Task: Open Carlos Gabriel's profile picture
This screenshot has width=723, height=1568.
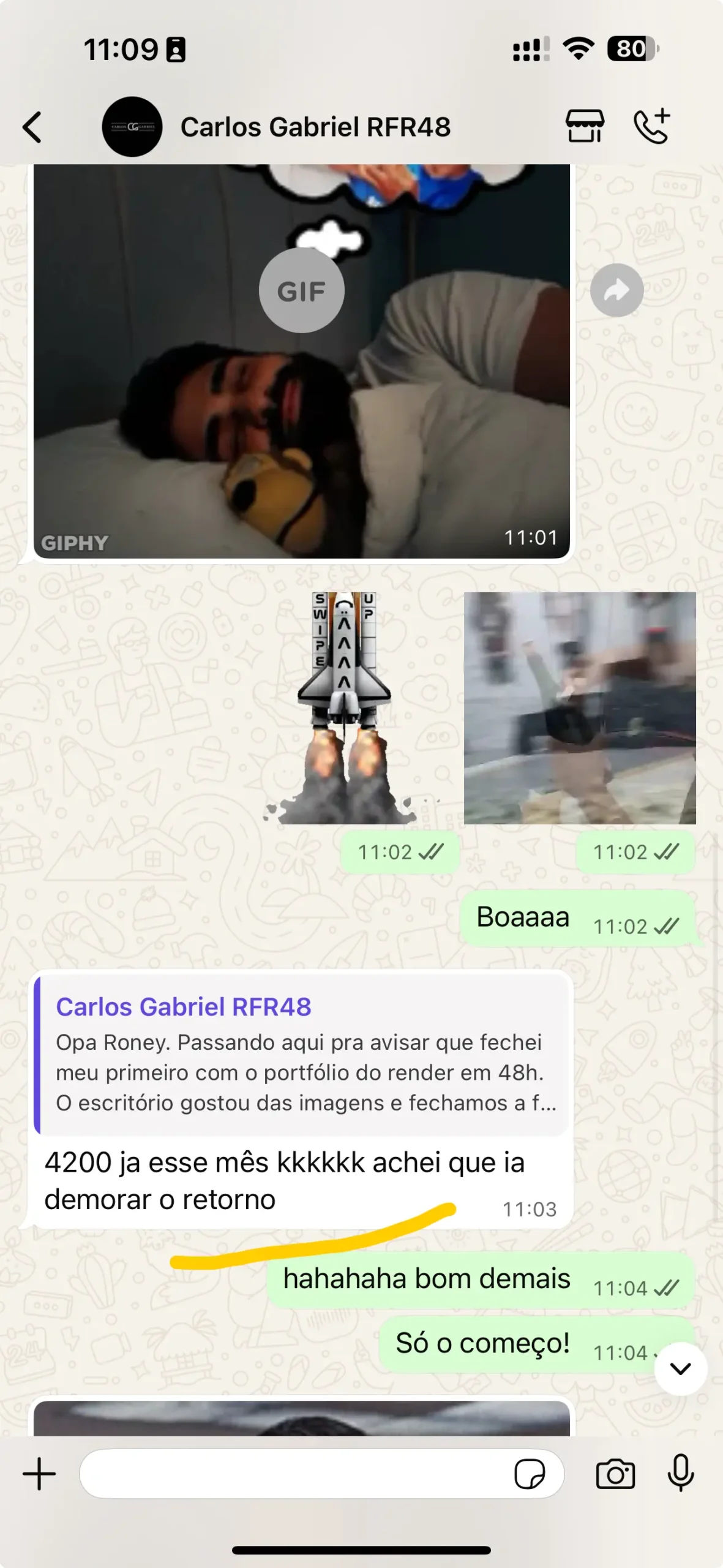Action: tap(132, 127)
